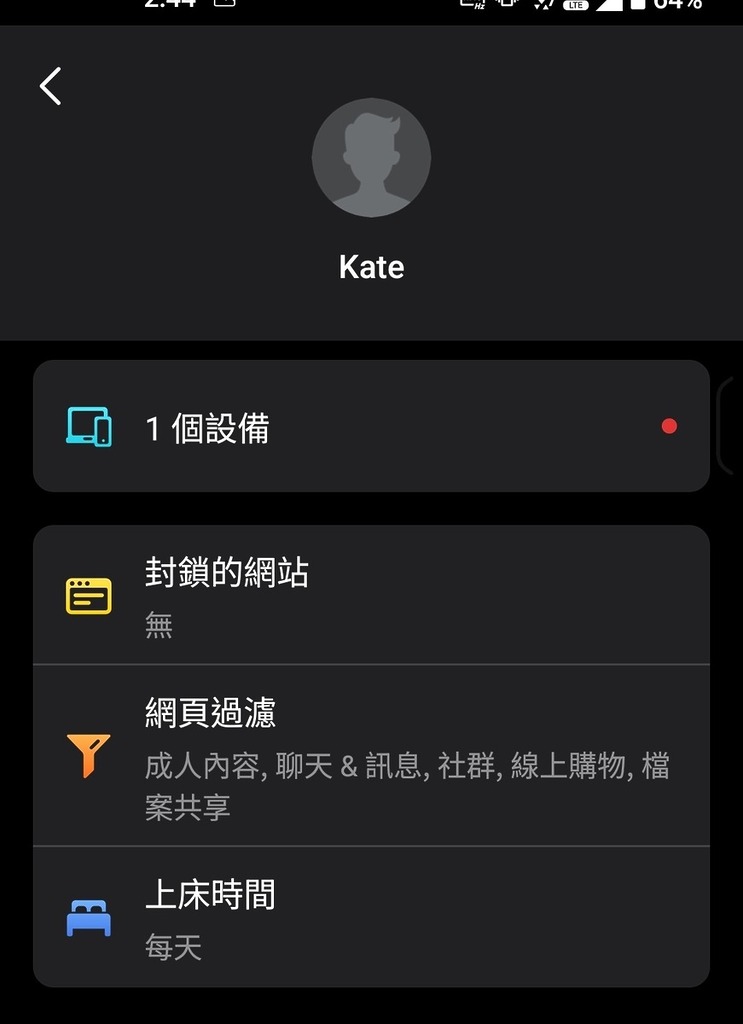
Task: Click Kate's profile avatar picture
Action: coord(371,157)
